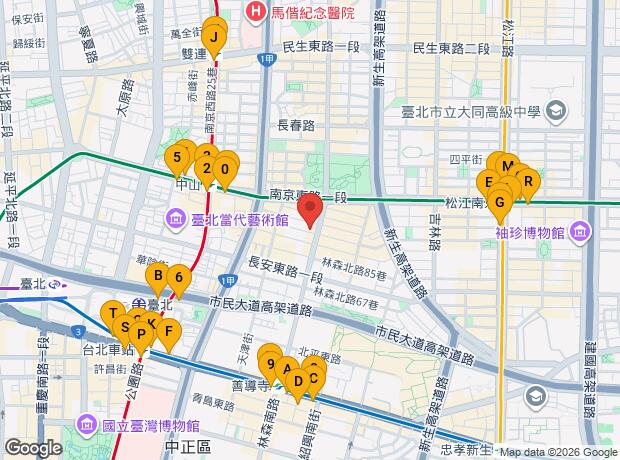Open the orange marker labeled G
This screenshot has height=460, width=620.
(x=500, y=205)
